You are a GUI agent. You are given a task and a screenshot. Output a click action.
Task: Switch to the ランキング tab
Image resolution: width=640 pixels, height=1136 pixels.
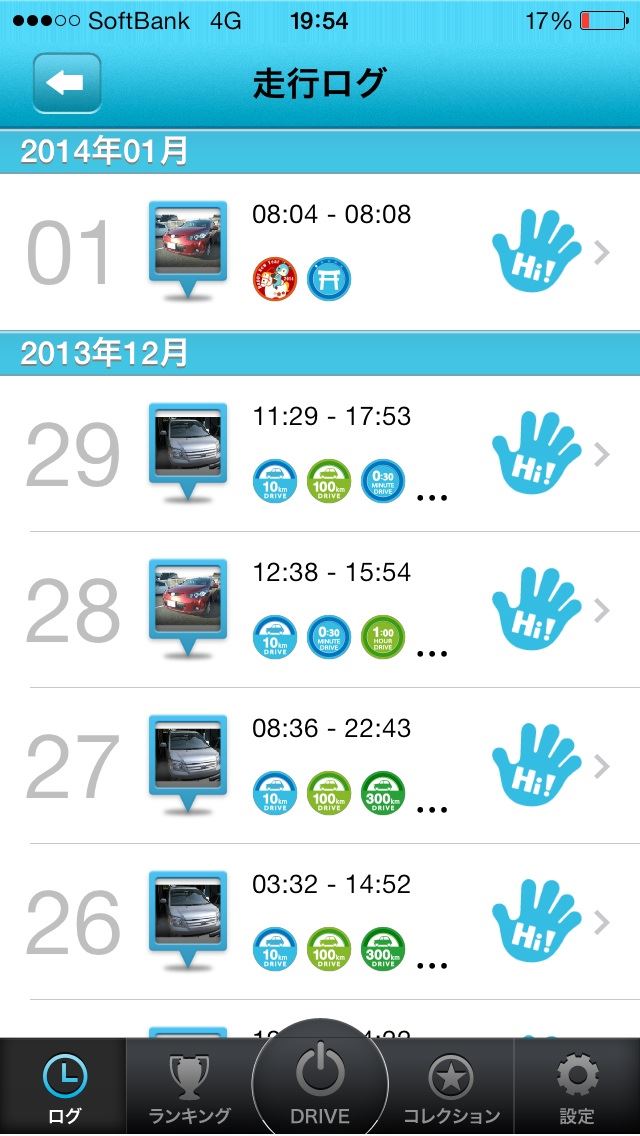point(189,1087)
